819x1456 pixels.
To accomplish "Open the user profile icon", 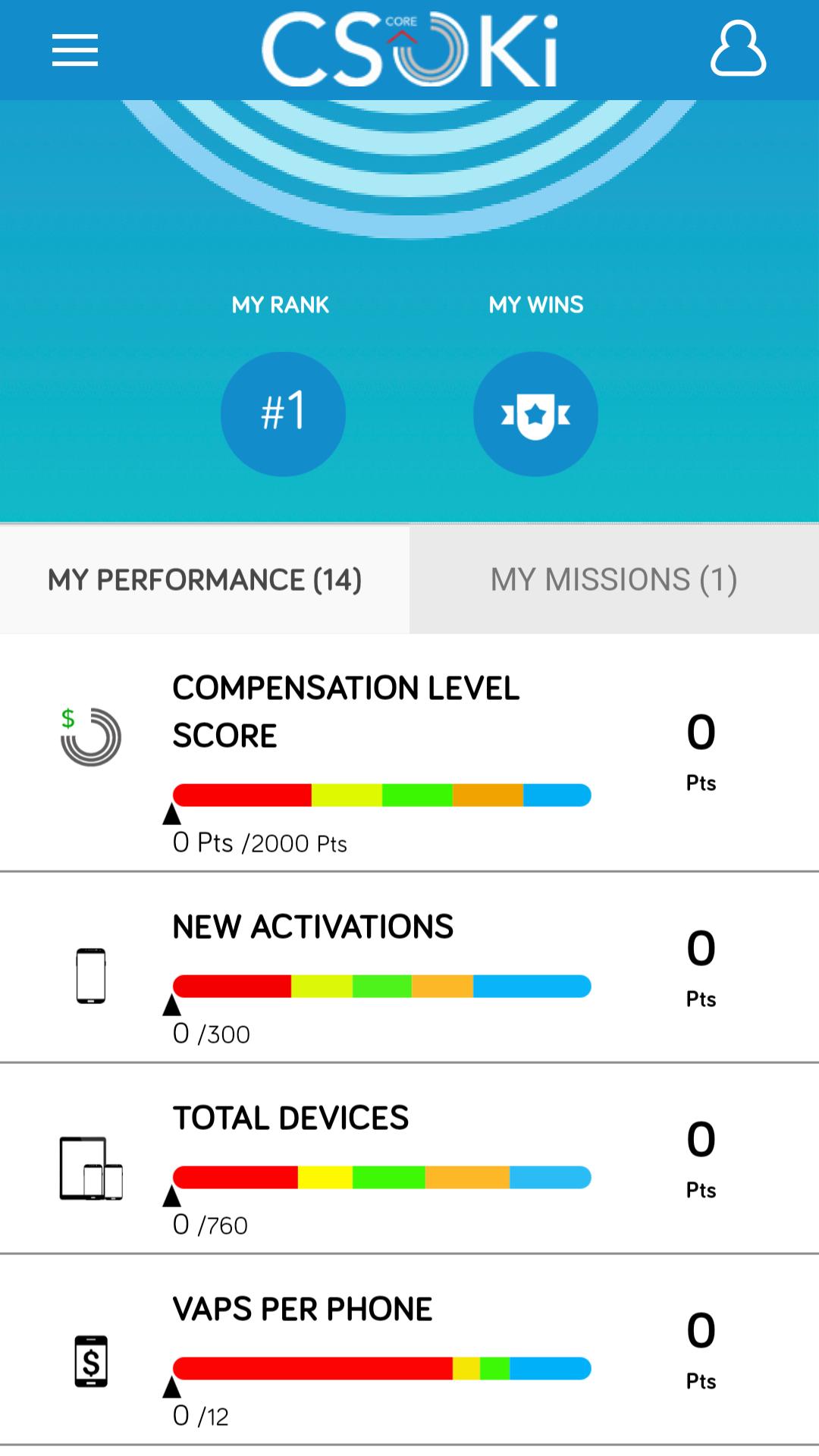I will tap(737, 50).
